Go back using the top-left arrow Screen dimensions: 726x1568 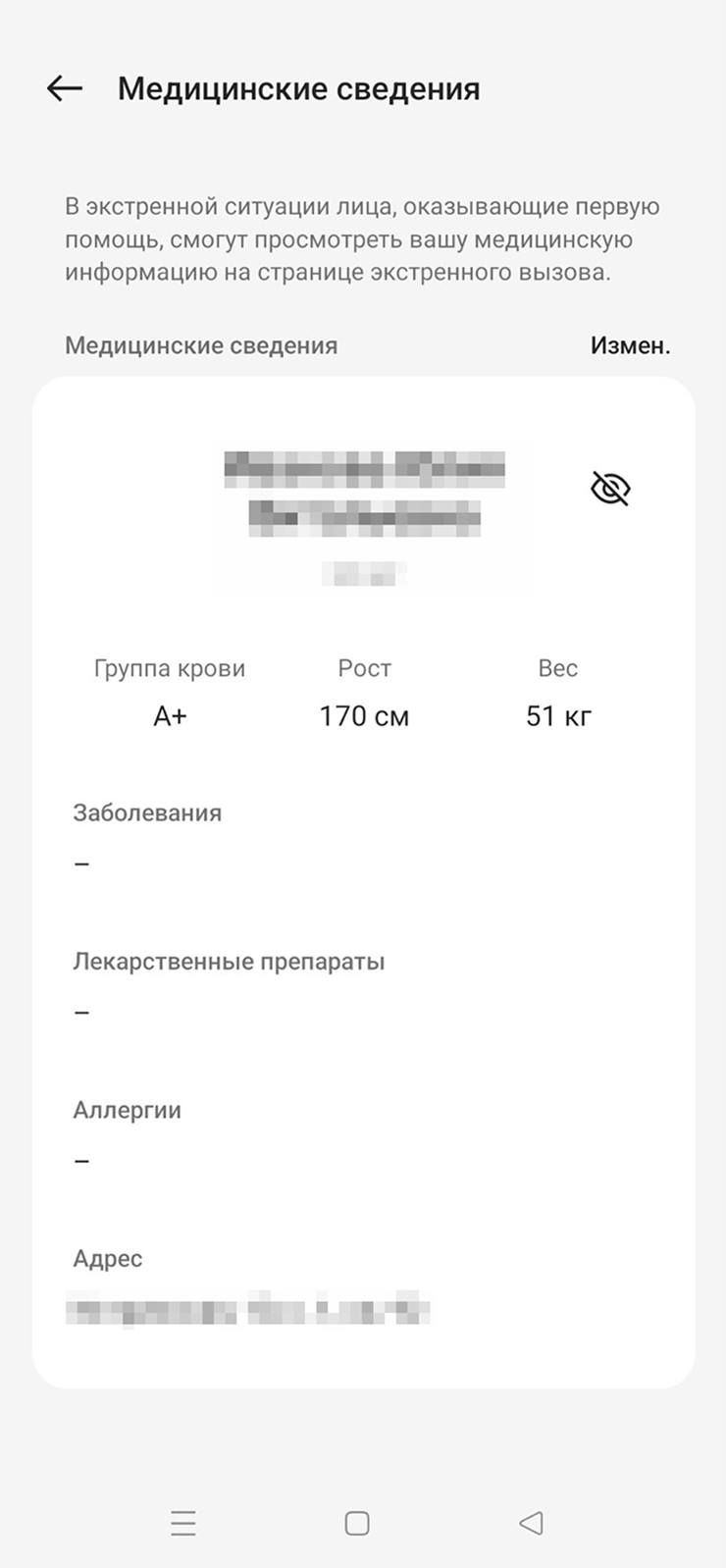[x=65, y=88]
